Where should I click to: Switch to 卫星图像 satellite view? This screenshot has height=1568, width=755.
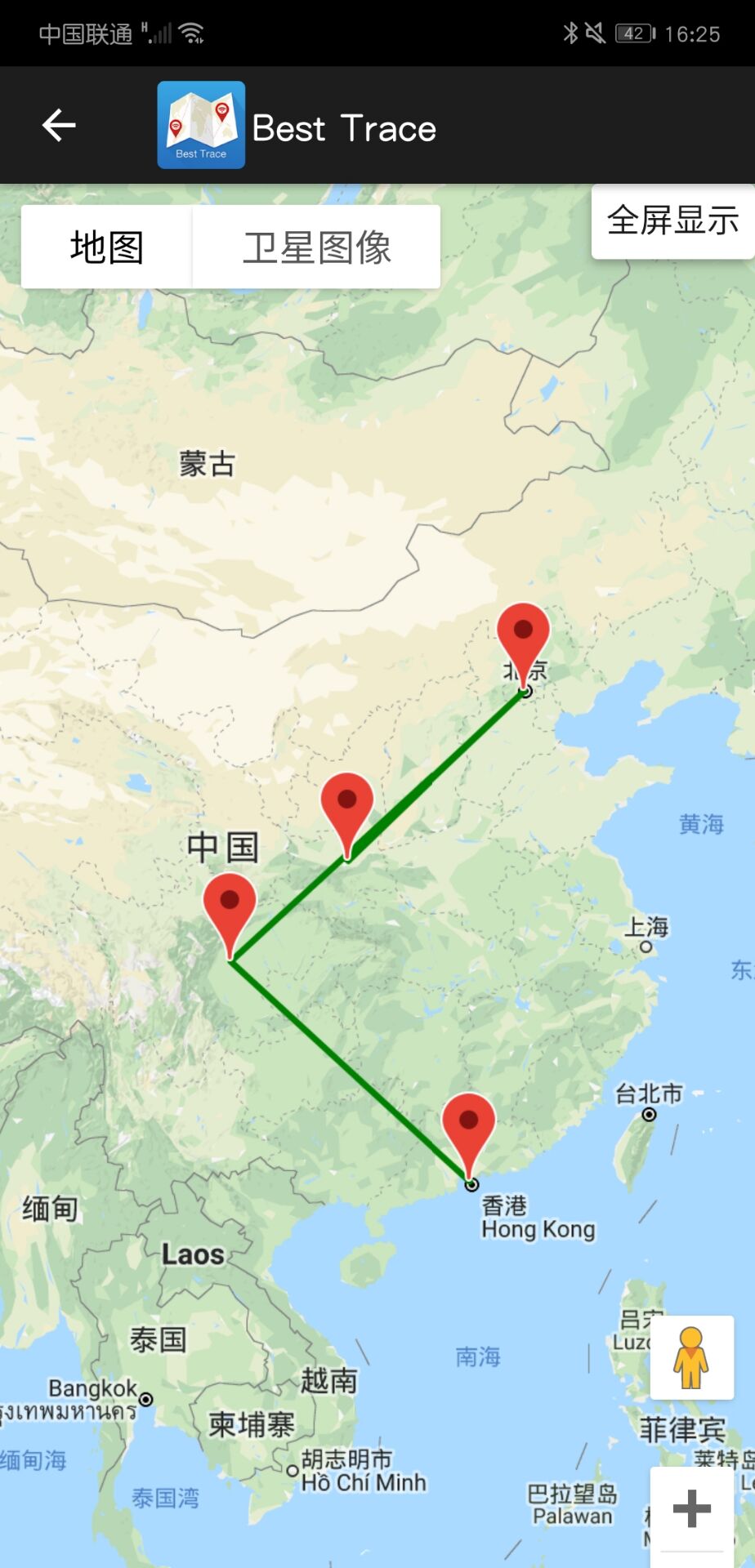[317, 247]
